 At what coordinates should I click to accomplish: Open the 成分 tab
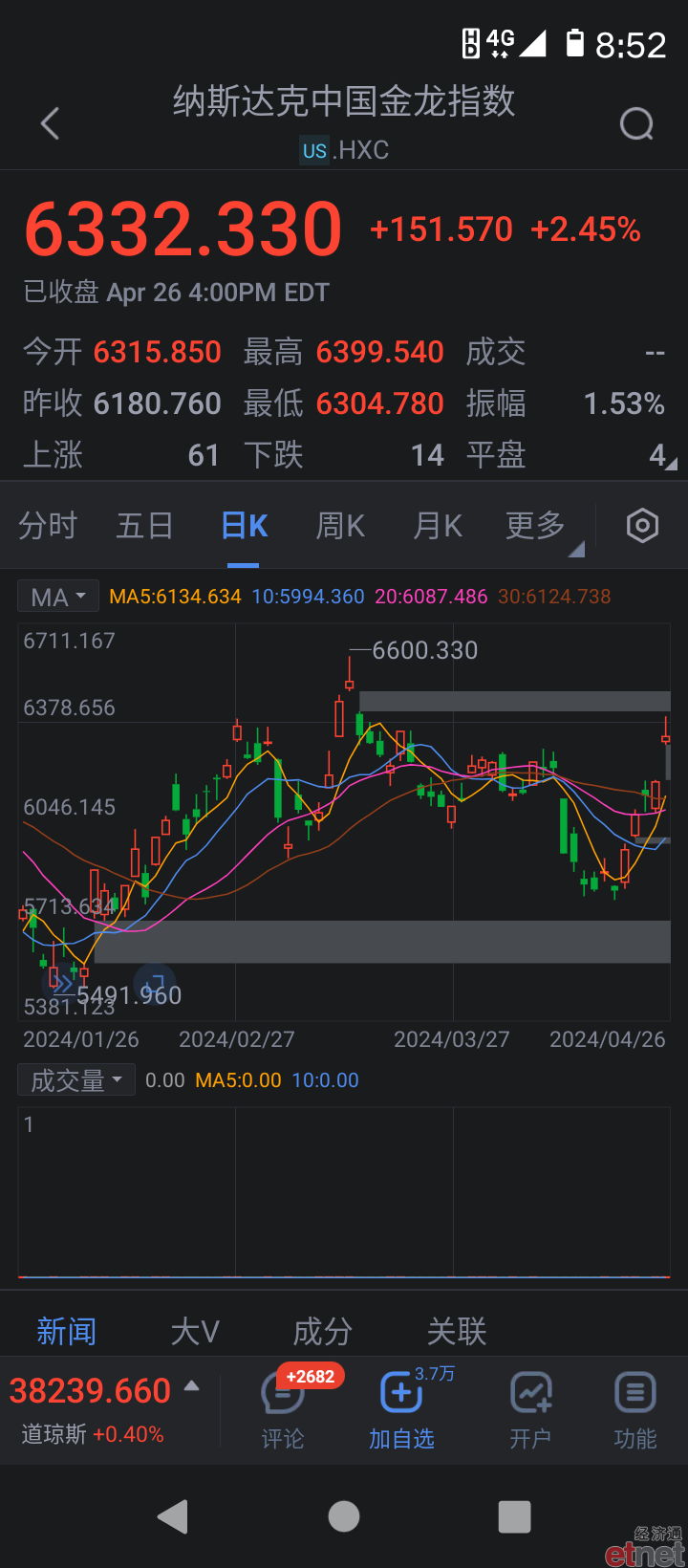click(323, 1331)
